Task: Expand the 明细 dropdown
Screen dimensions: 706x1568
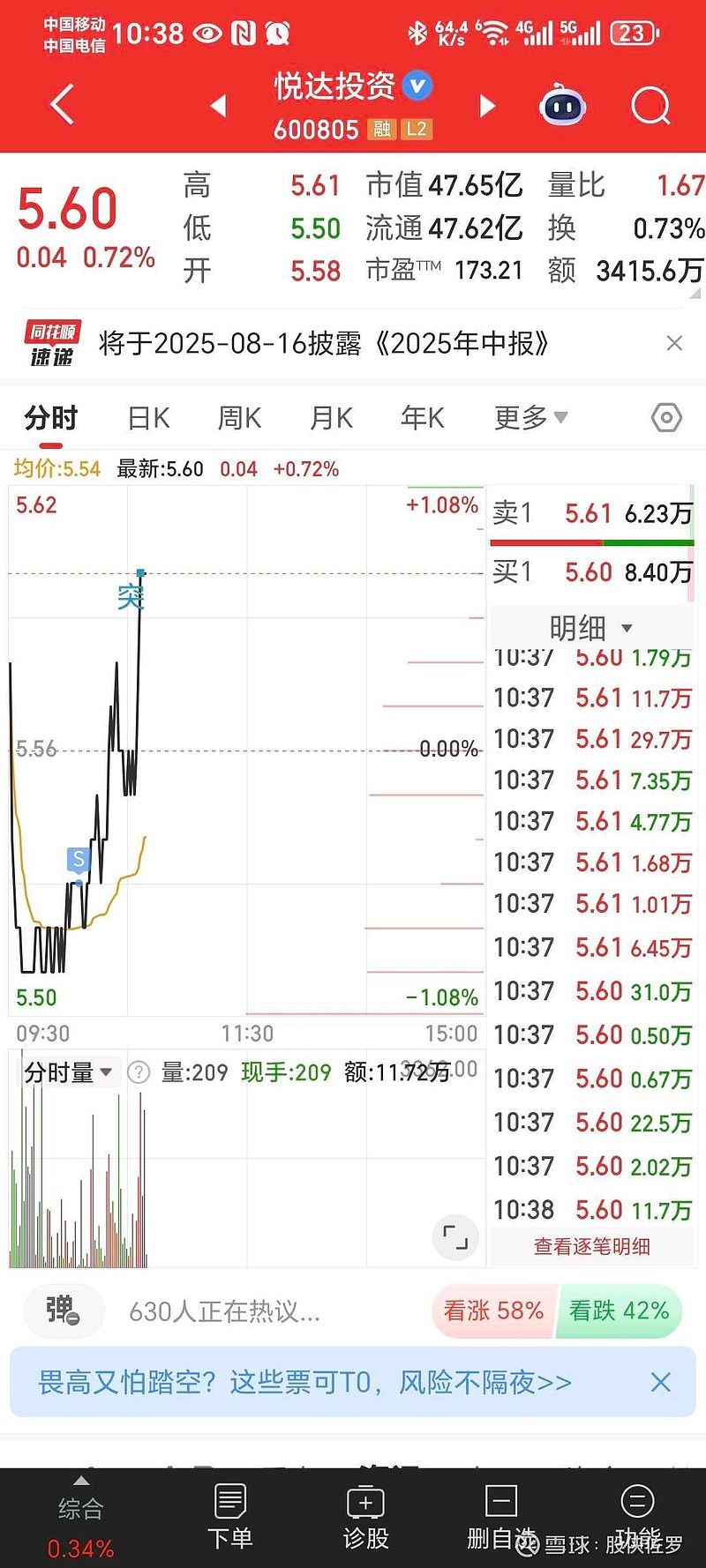Action: pos(591,628)
